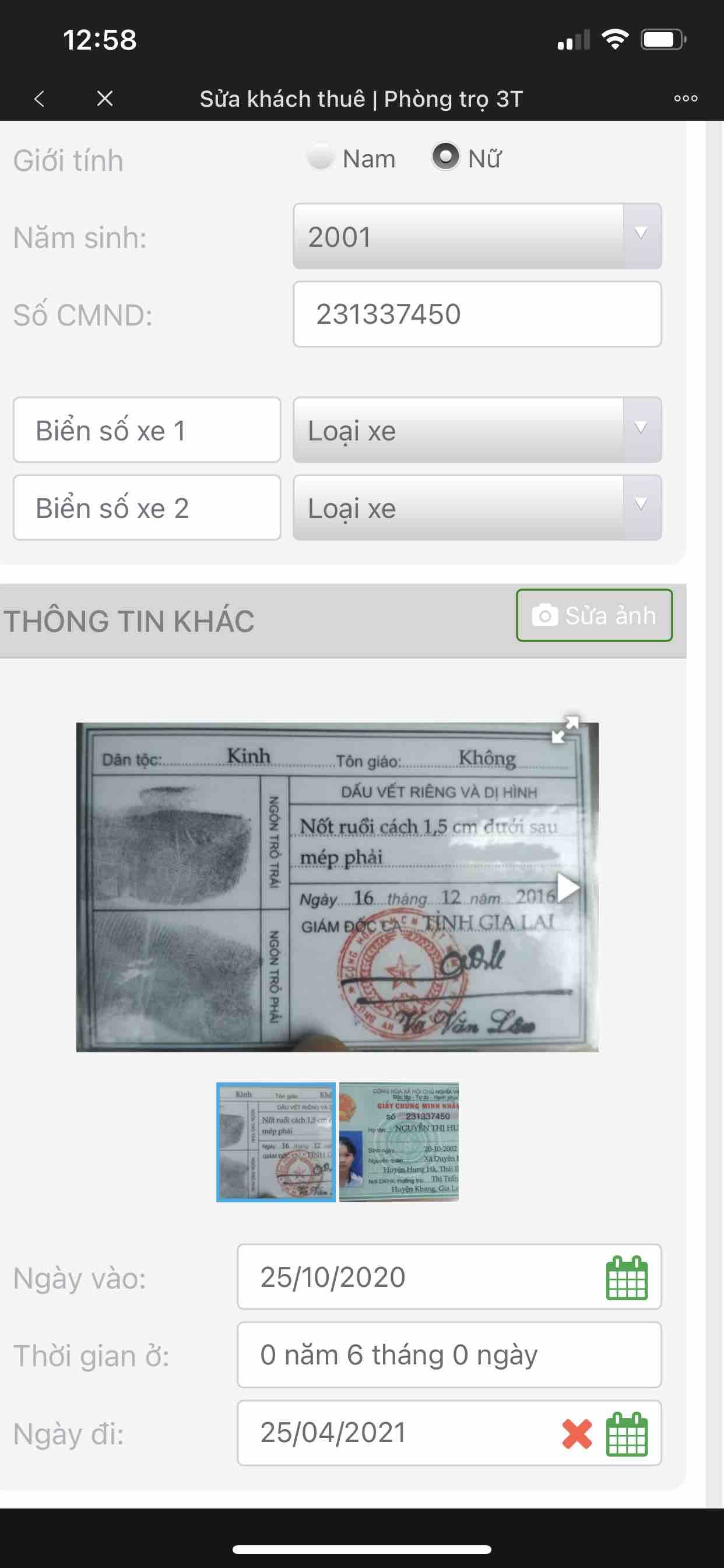This screenshot has width=724, height=1568.
Task: Expand the Năm sinh dropdown
Action: [x=477, y=236]
